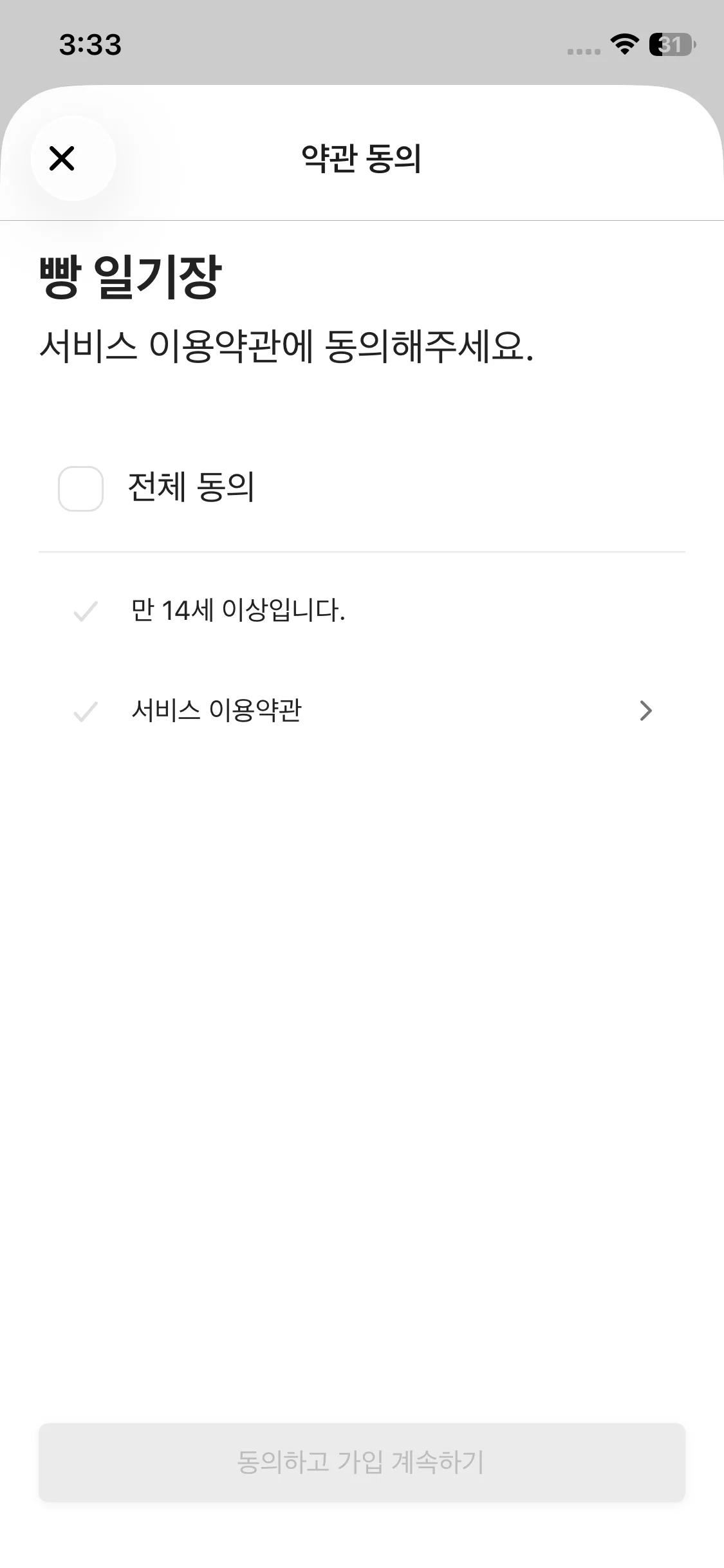Tap the 빵 일기장 app heading

(x=129, y=275)
